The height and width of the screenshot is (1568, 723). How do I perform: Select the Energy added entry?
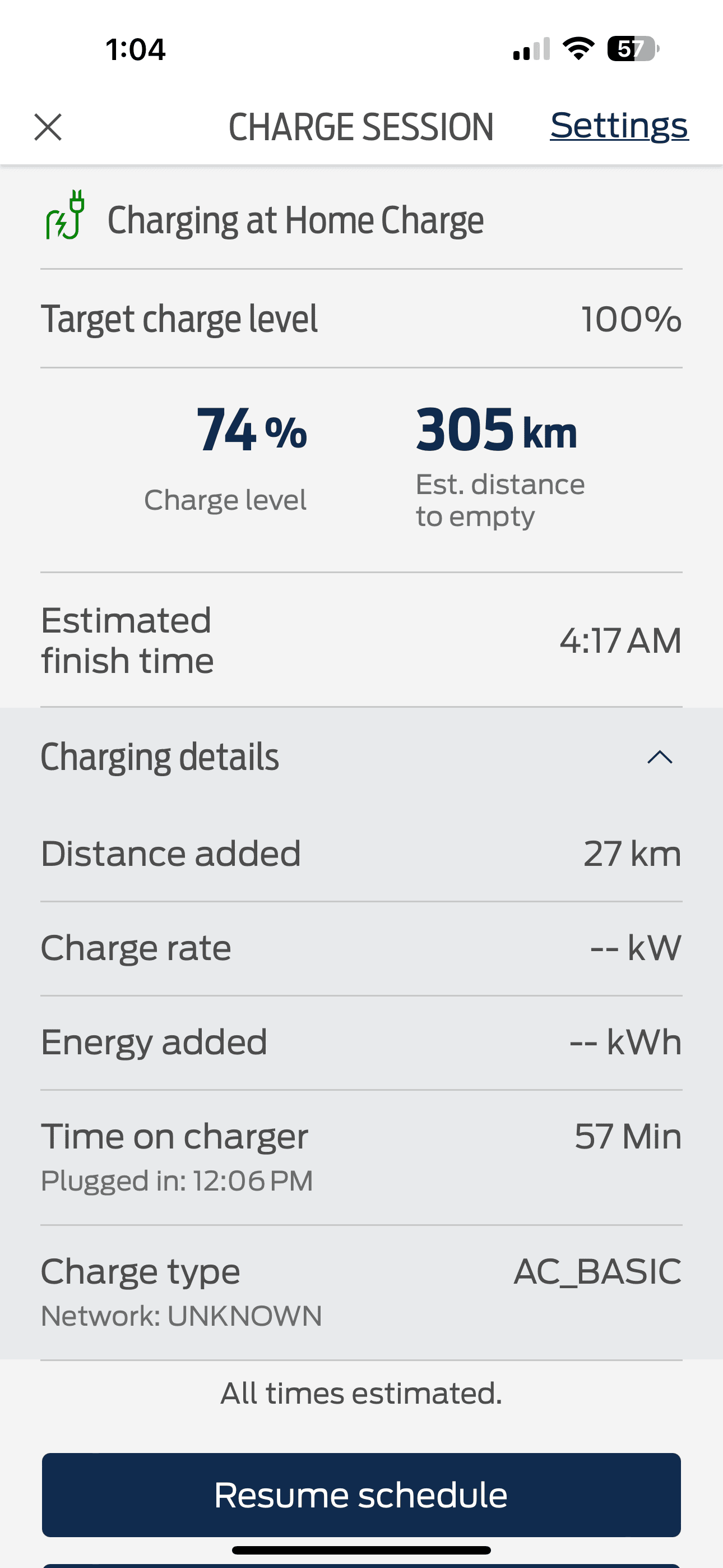coord(361,1041)
